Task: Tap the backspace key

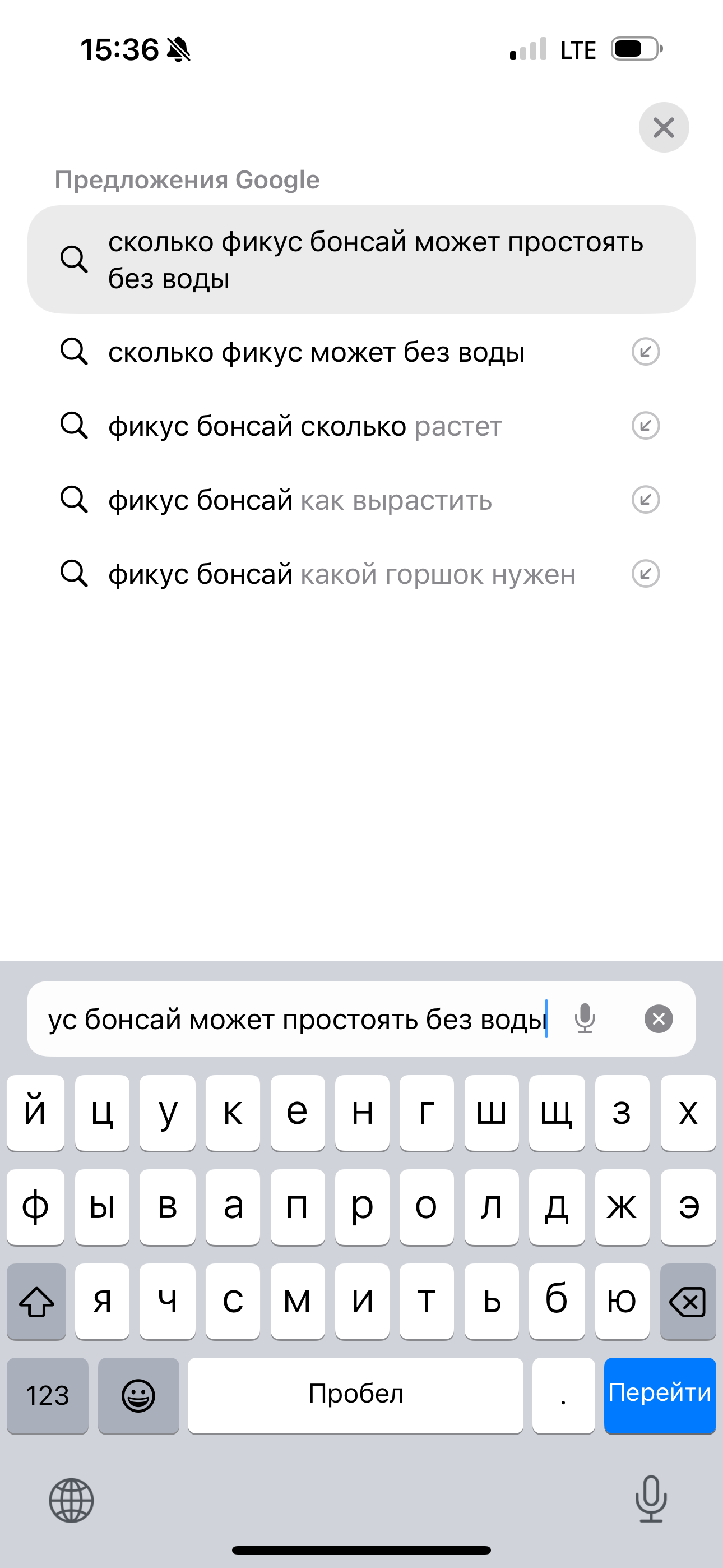Action: click(x=688, y=1301)
